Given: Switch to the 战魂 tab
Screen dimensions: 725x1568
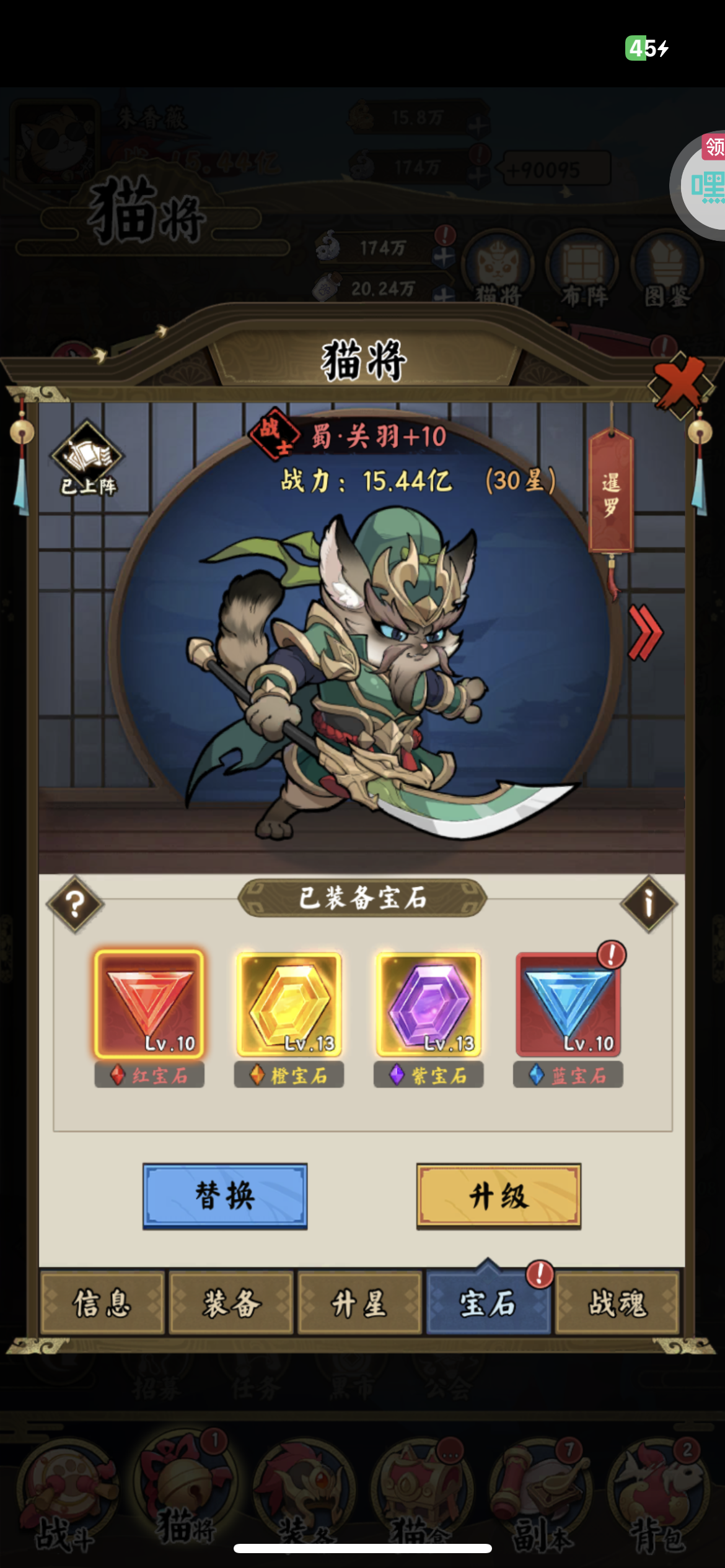Looking at the screenshot, I should 617,1303.
